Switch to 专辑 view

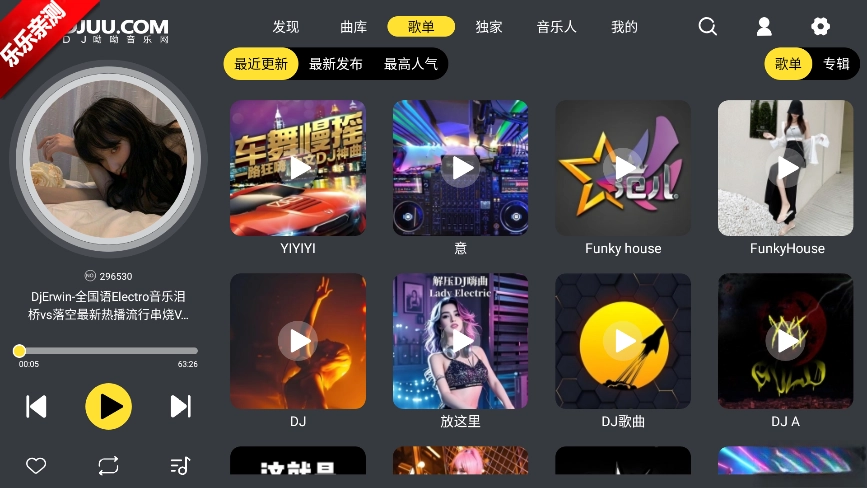point(836,64)
